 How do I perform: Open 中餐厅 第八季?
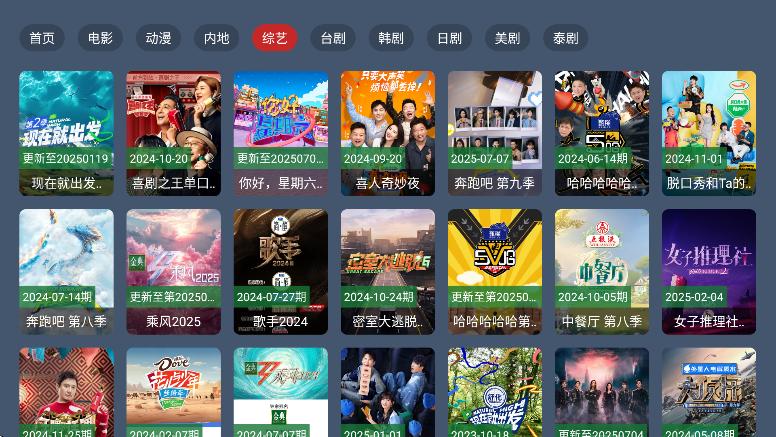[x=601, y=271]
